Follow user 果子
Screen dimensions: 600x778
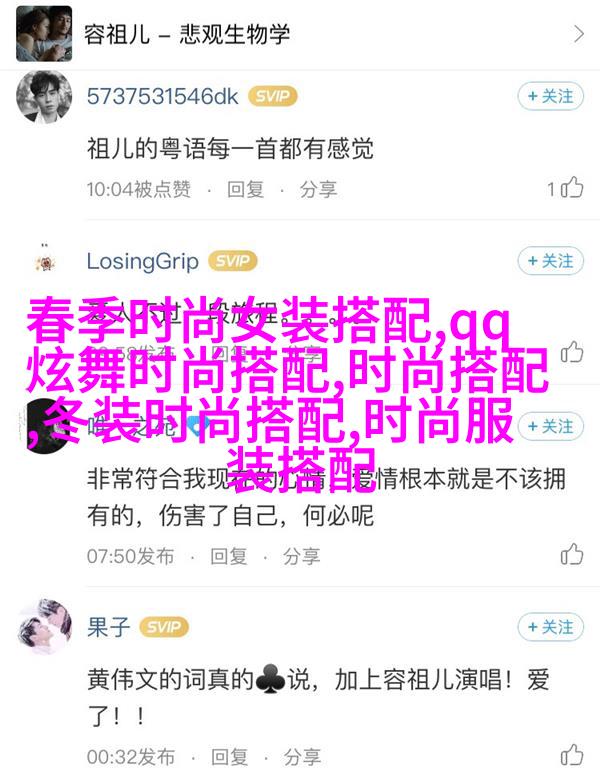click(x=550, y=627)
